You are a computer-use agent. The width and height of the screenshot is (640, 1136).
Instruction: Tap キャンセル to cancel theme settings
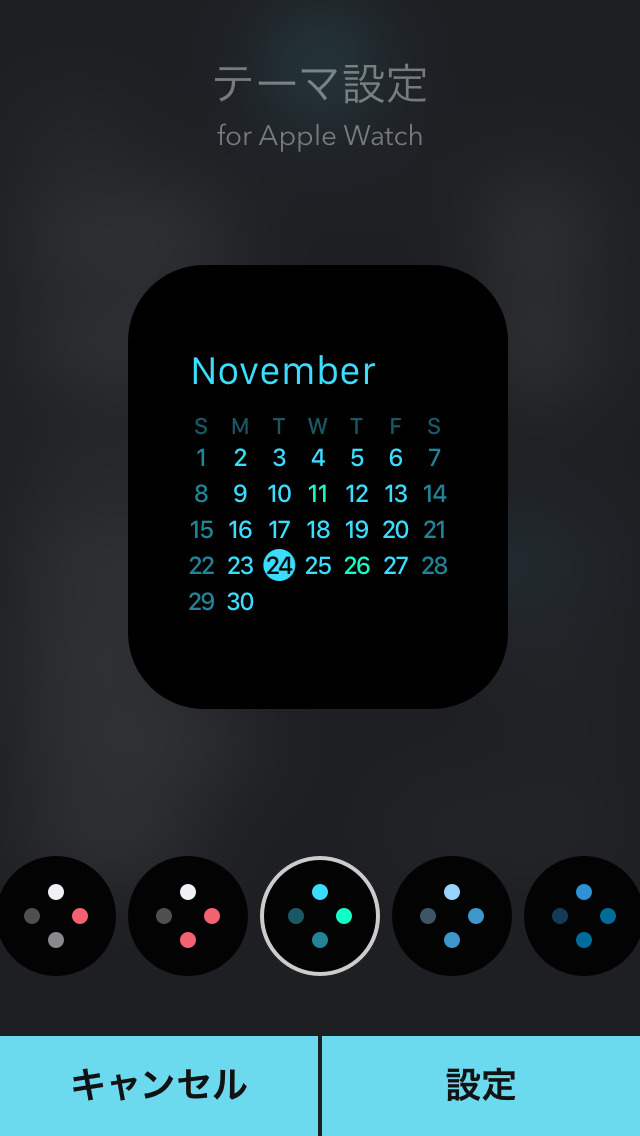159,1085
